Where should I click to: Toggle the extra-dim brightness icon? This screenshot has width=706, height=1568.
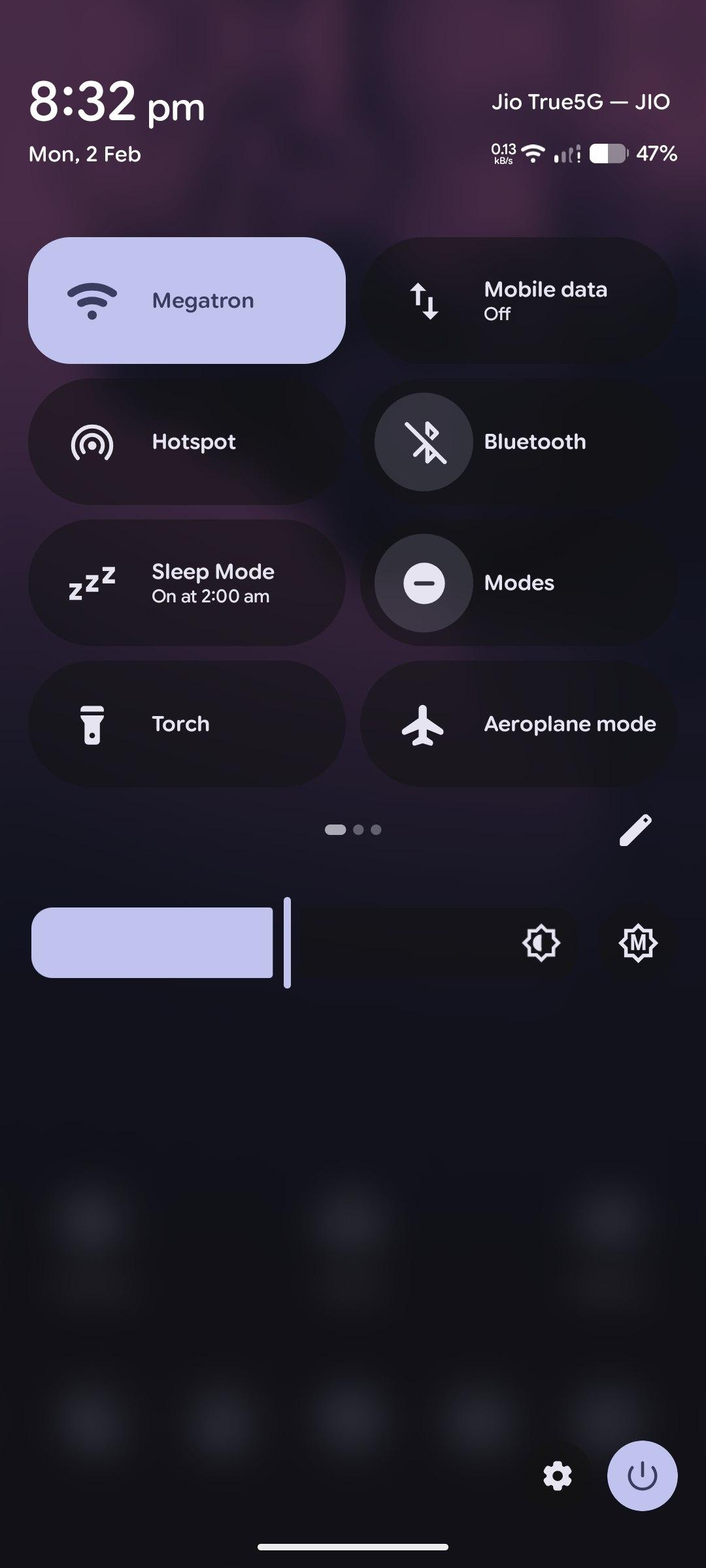point(541,943)
